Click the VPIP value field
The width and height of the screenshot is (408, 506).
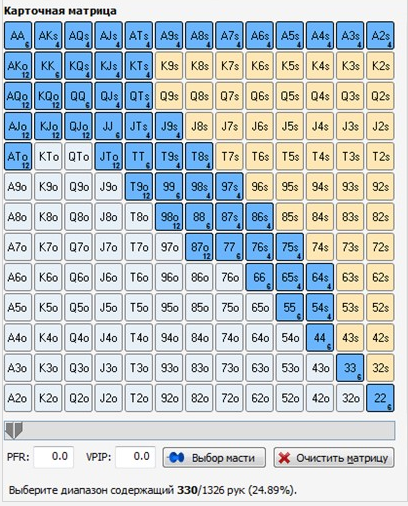[x=135, y=457]
